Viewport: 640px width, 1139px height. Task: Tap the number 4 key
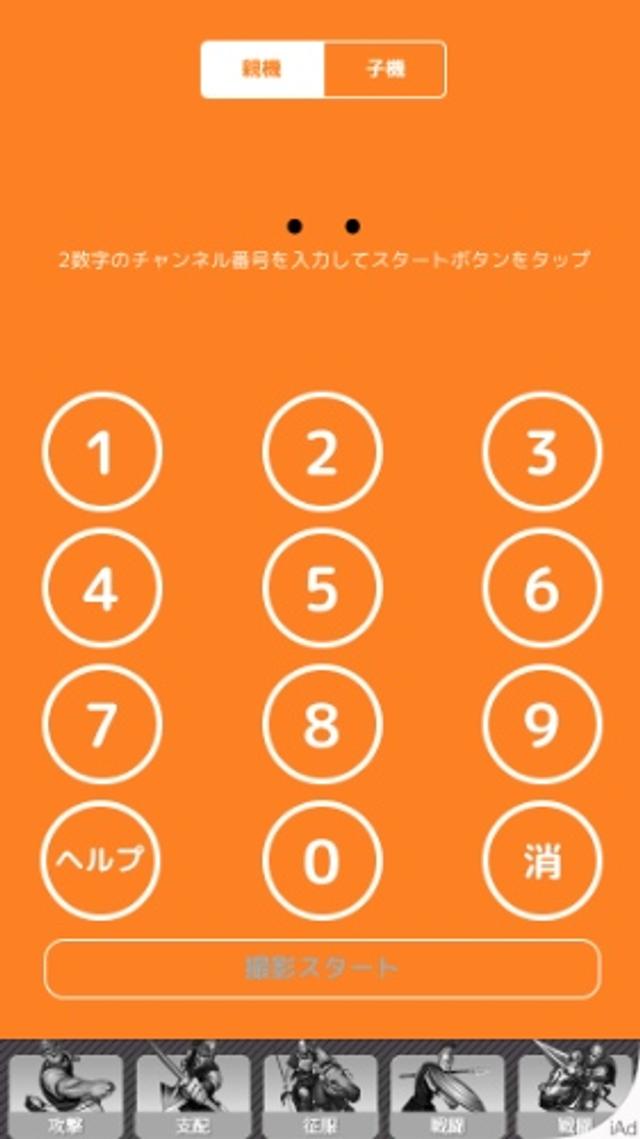point(101,589)
